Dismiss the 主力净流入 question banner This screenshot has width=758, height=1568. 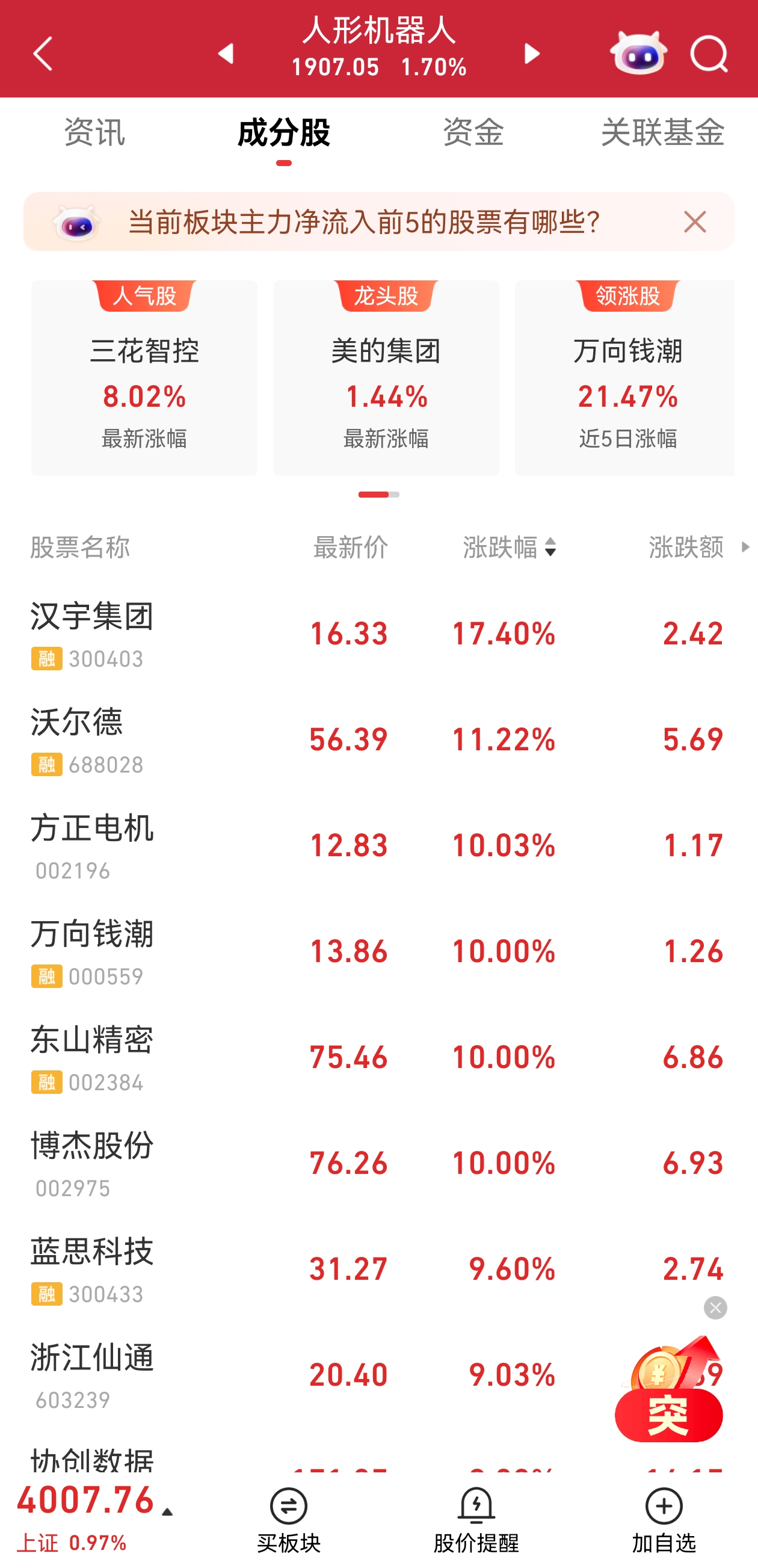click(x=695, y=222)
